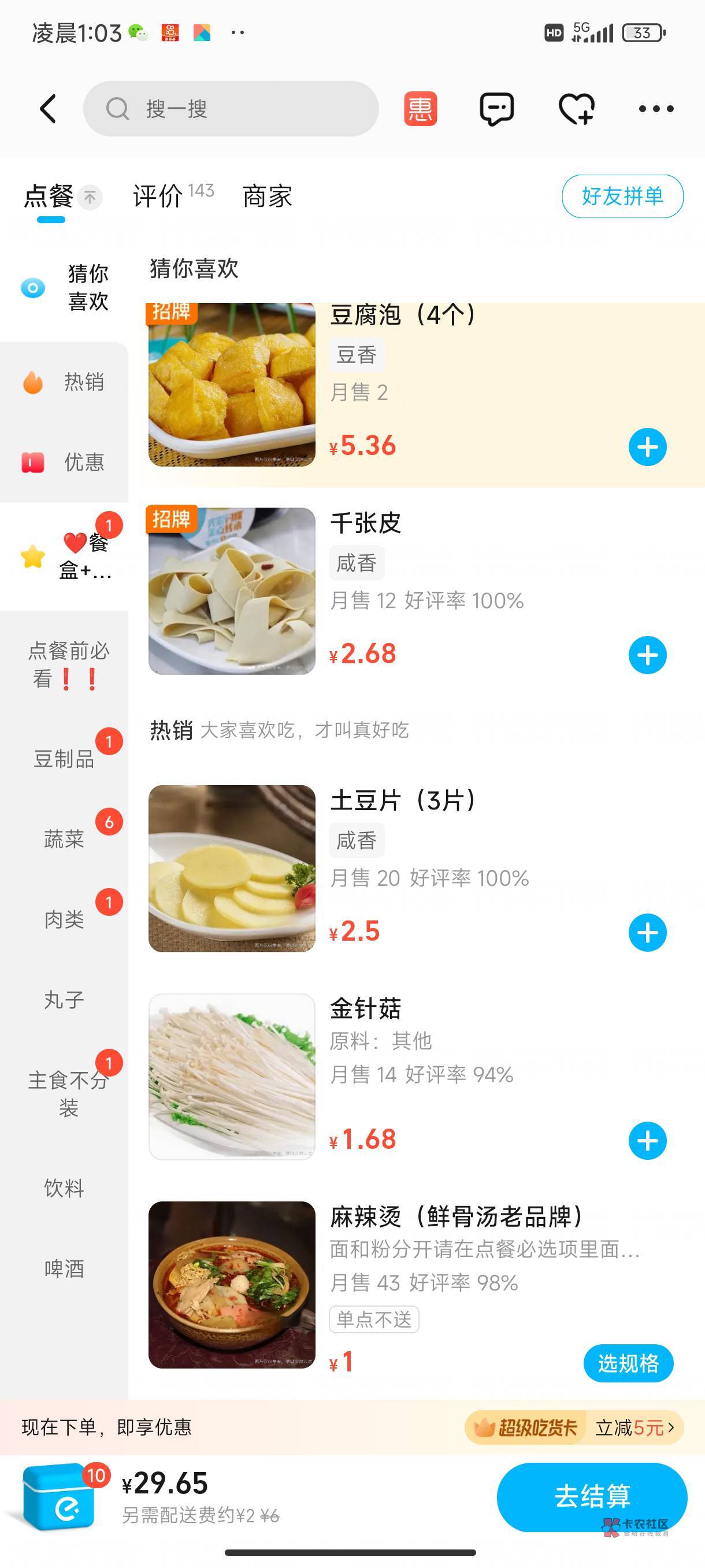Image resolution: width=705 pixels, height=1568 pixels.
Task: Jump to the 丸子 category
Action: 64,1000
